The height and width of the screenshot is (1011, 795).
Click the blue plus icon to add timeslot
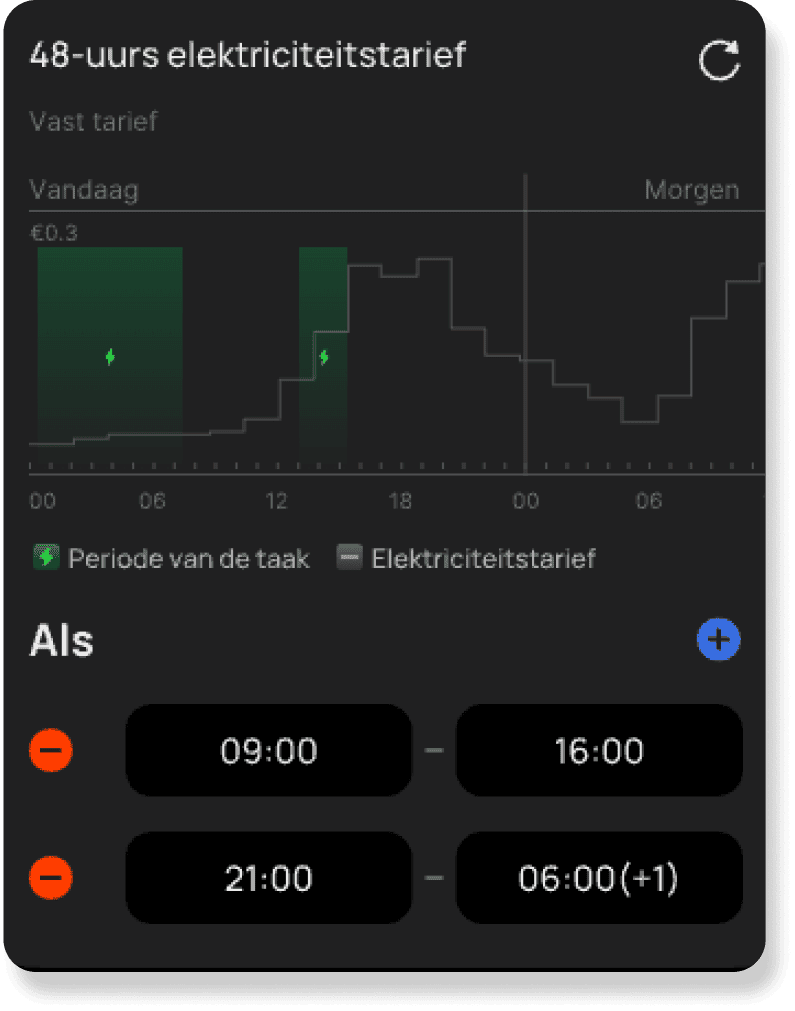718,639
